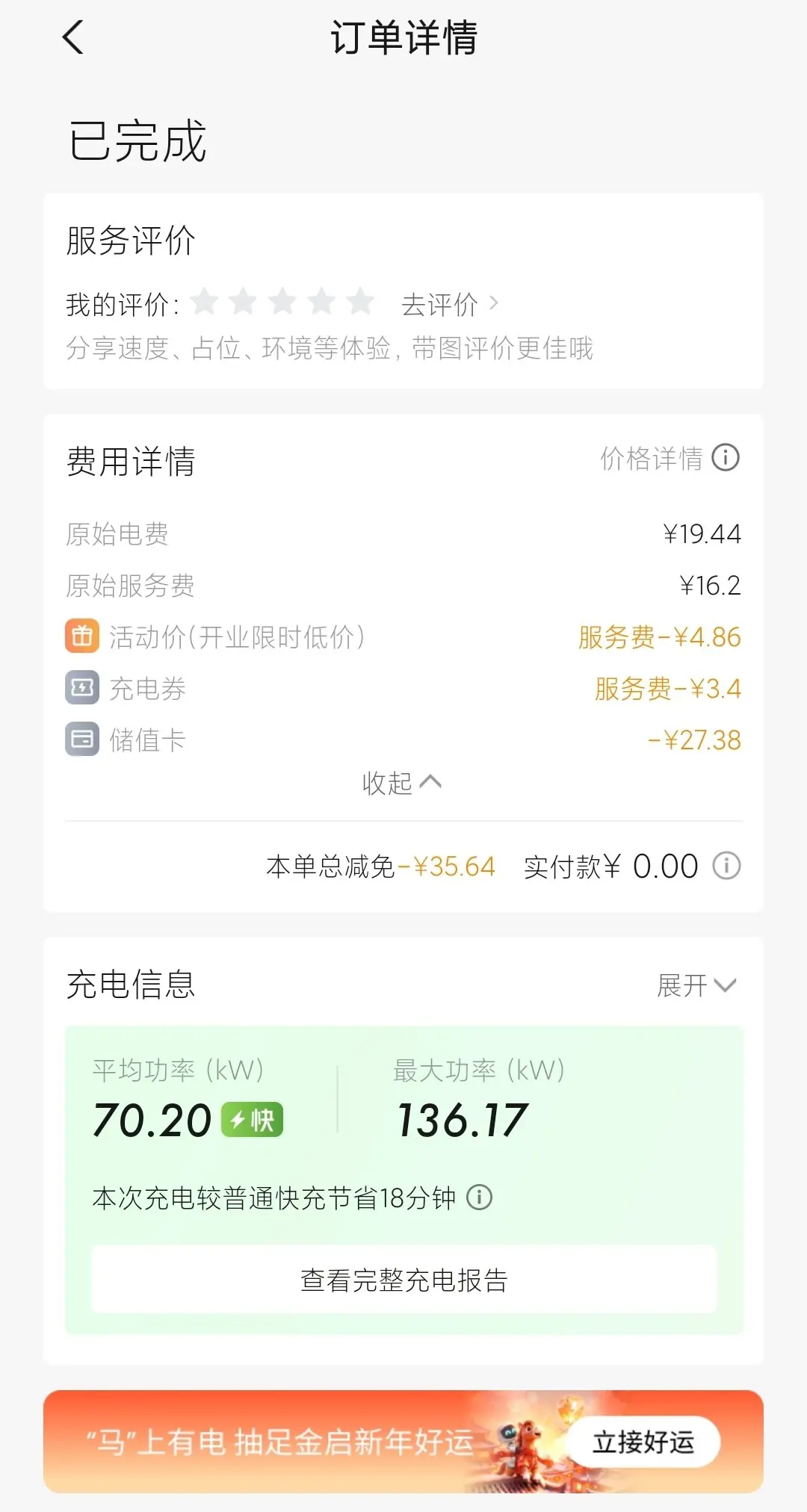807x1512 pixels.
Task: Open 查看完整充电报告
Action: click(404, 1280)
